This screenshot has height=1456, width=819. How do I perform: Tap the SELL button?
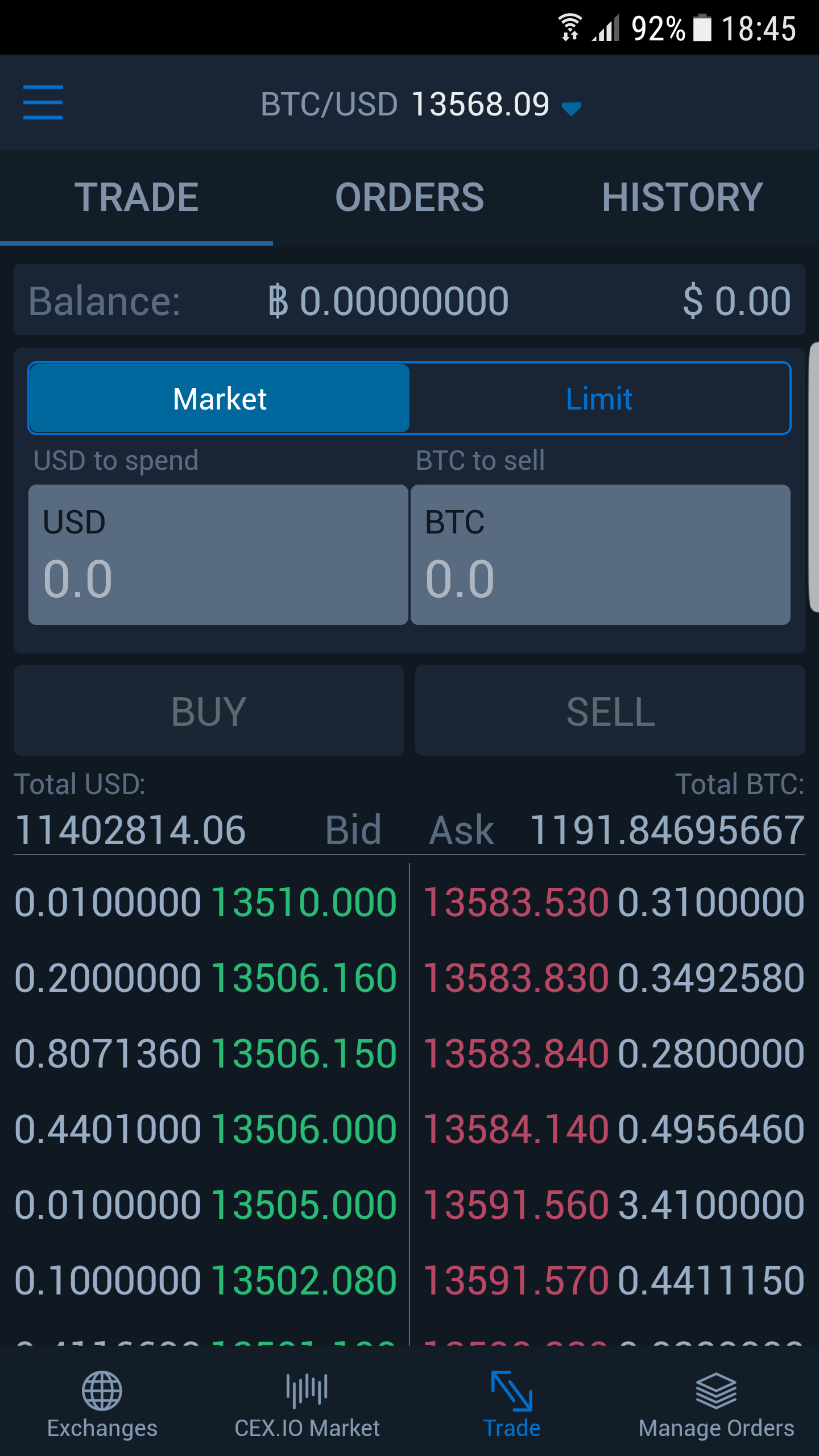(x=610, y=711)
